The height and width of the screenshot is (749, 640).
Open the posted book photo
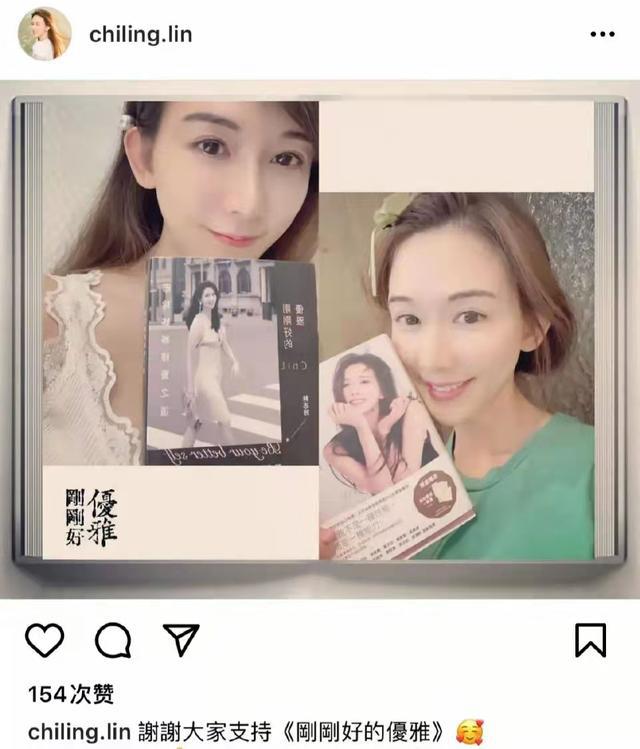point(320,330)
